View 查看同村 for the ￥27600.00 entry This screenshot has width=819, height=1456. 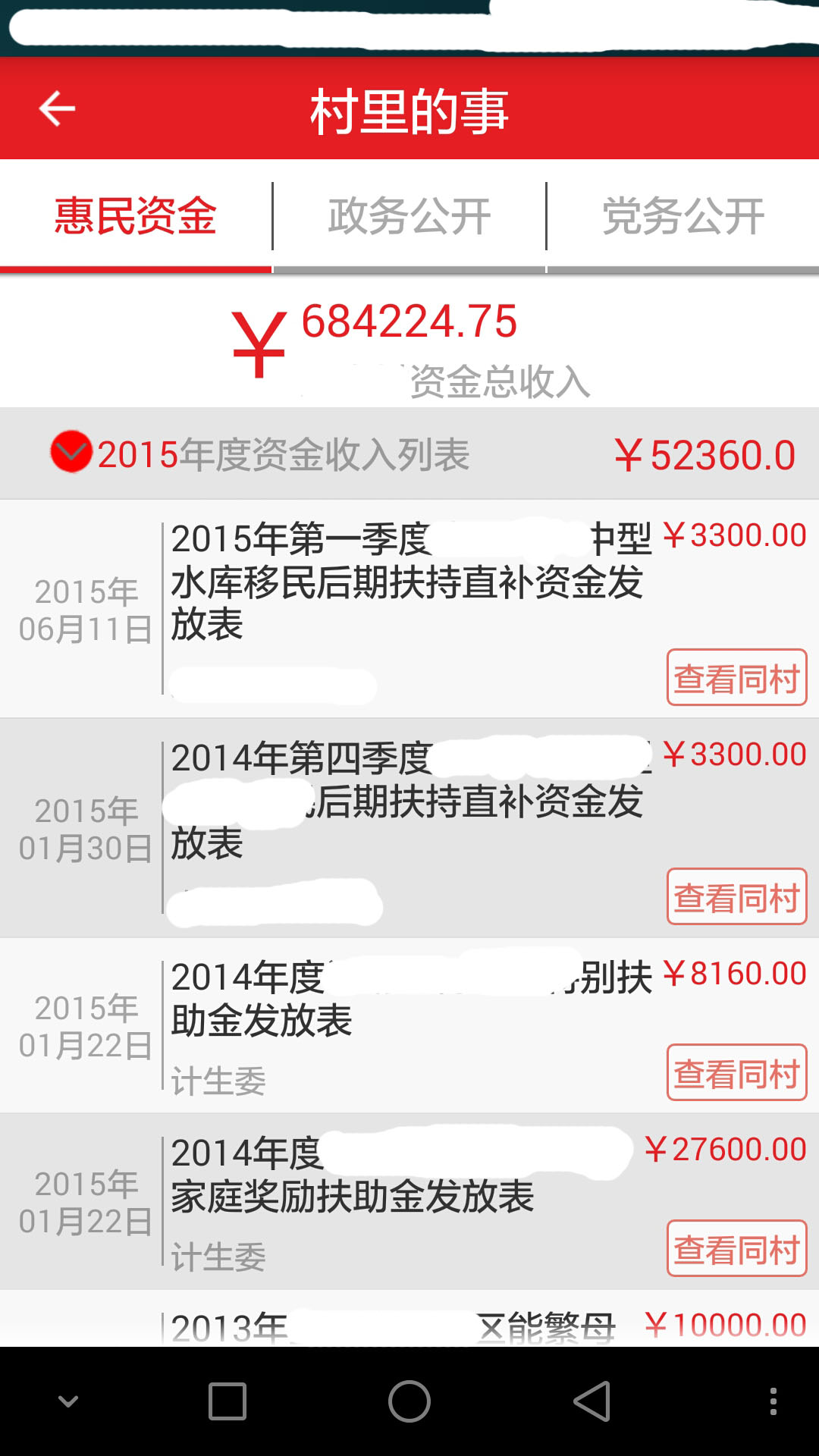[x=736, y=1248]
